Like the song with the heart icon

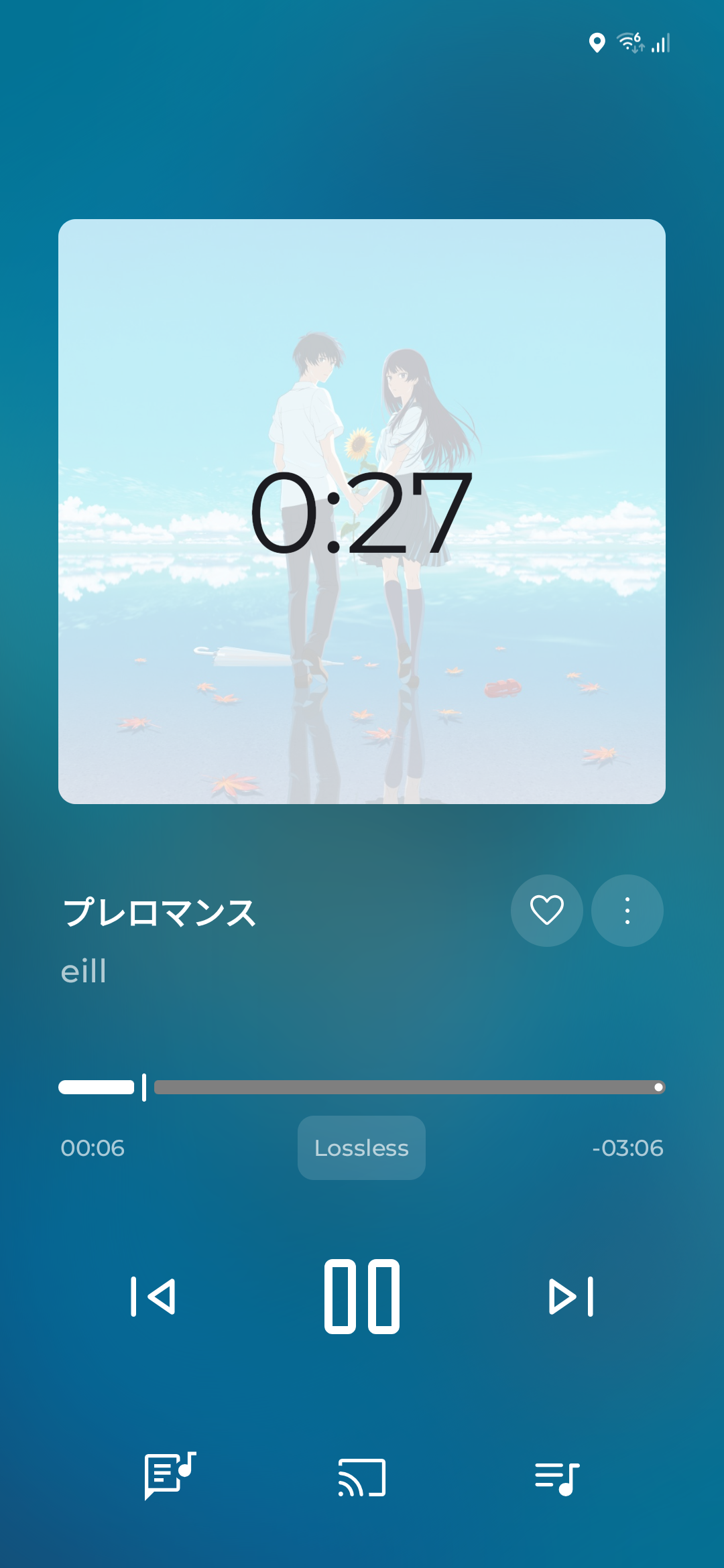[546, 911]
